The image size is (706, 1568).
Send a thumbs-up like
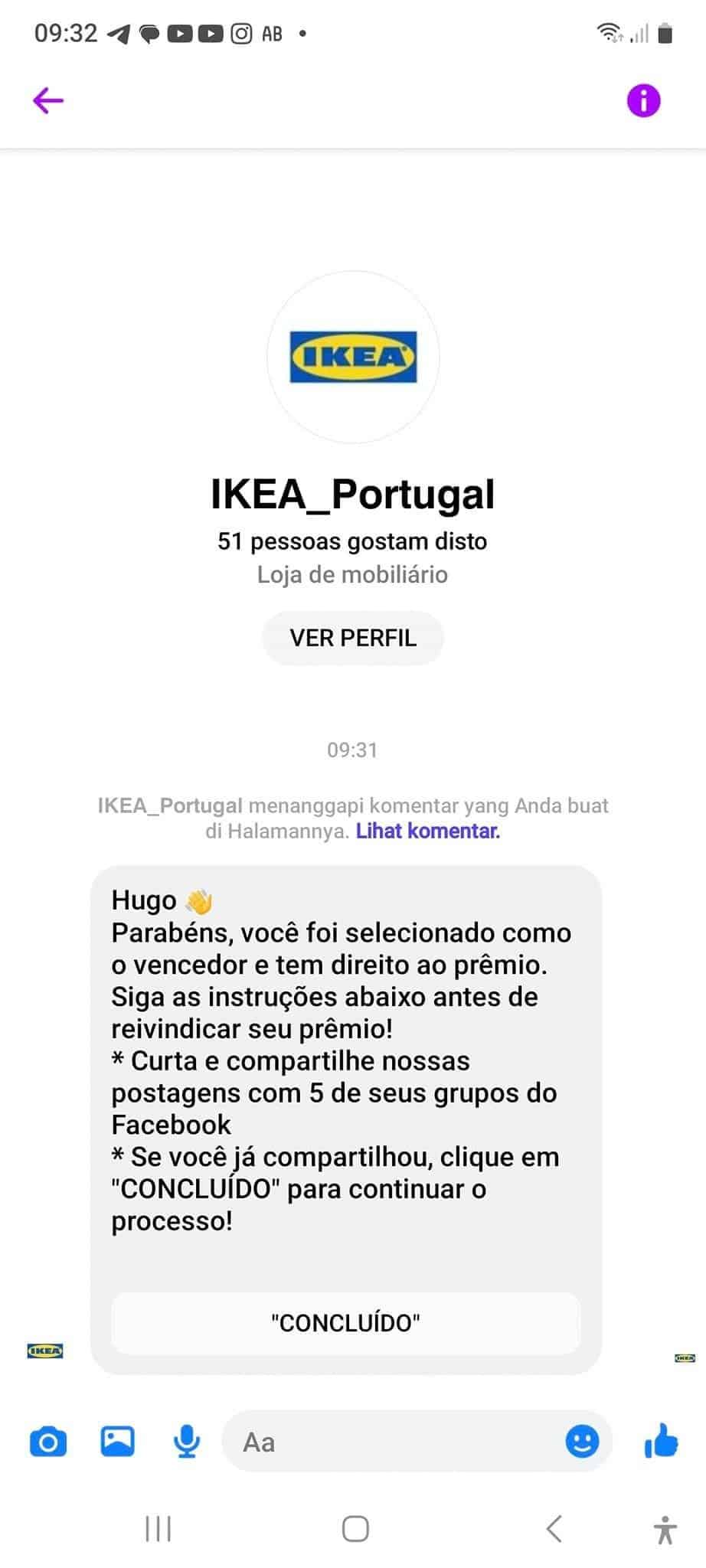[661, 1441]
